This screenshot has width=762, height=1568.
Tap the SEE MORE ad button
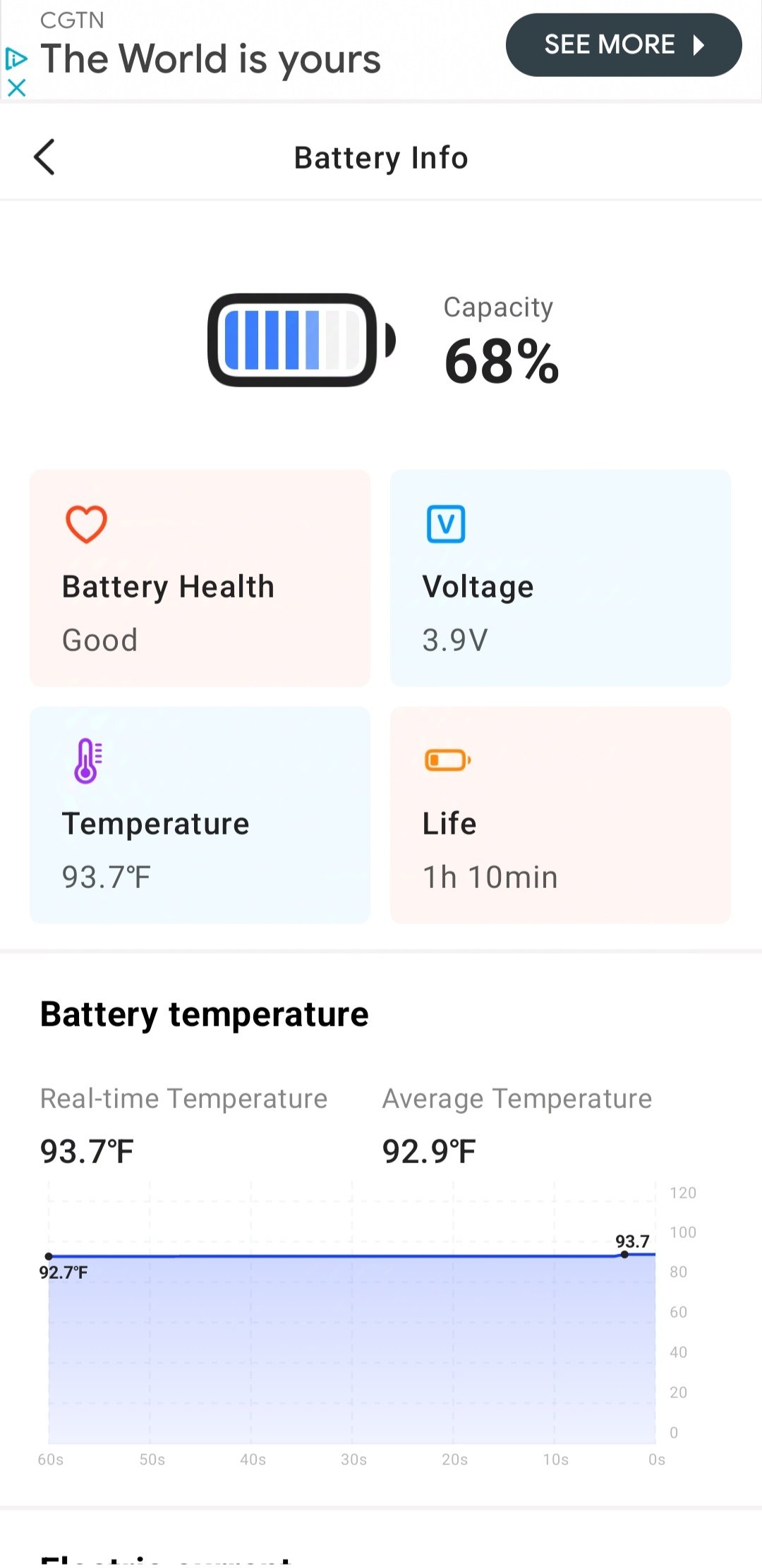coord(623,45)
